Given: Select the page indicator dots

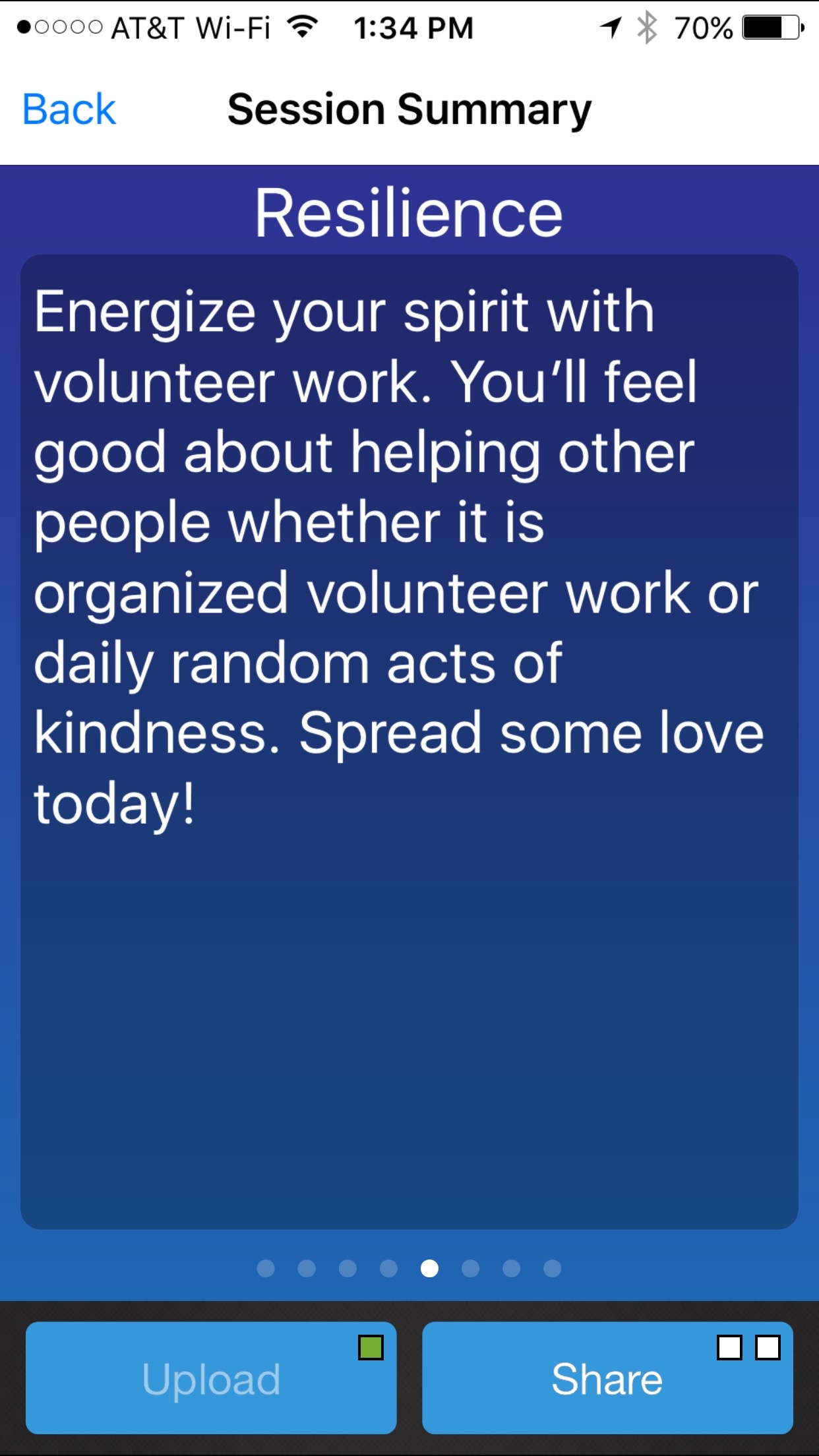Looking at the screenshot, I should [x=409, y=1268].
